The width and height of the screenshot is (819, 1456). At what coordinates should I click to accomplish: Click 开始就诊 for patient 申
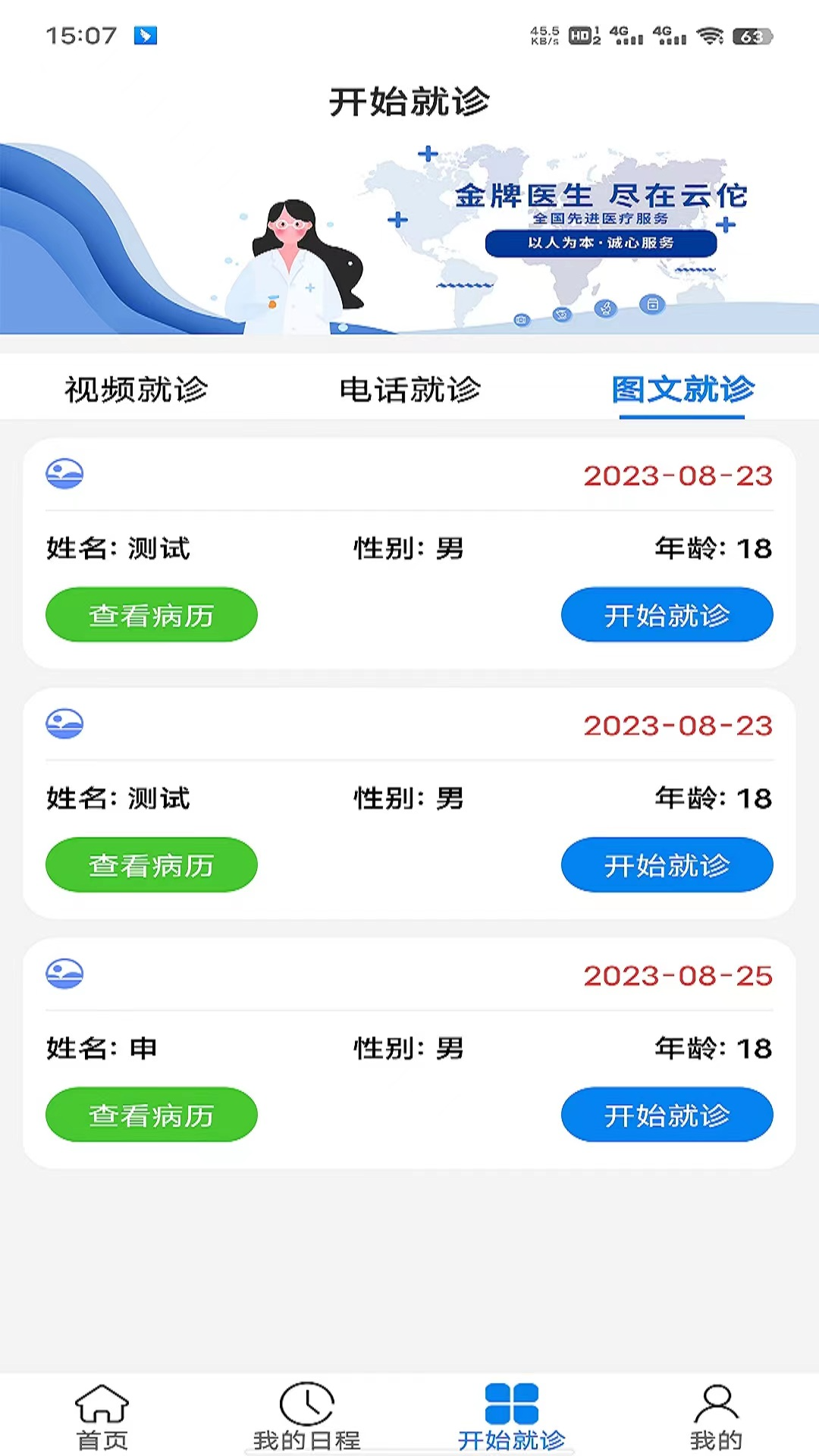(x=667, y=1114)
